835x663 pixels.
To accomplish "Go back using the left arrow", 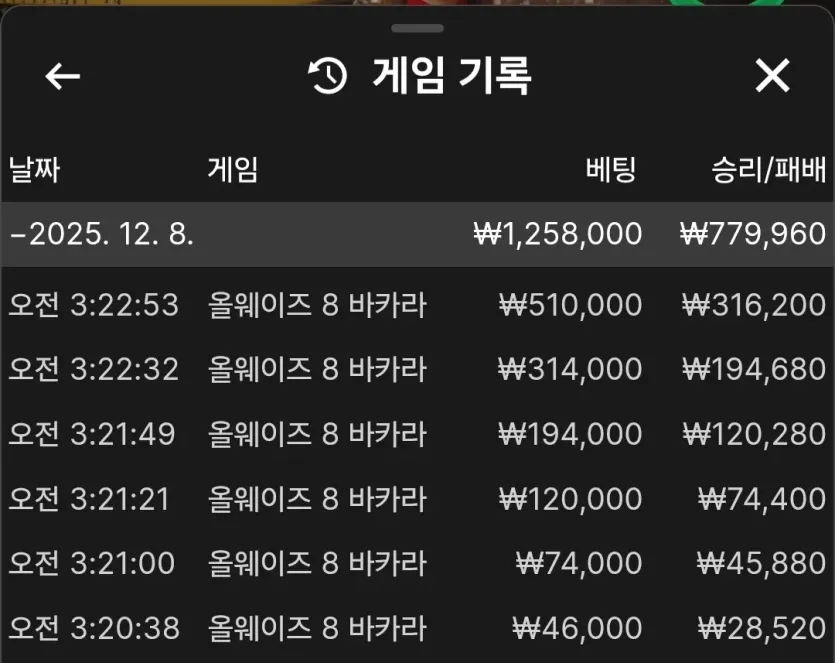I will [62, 76].
